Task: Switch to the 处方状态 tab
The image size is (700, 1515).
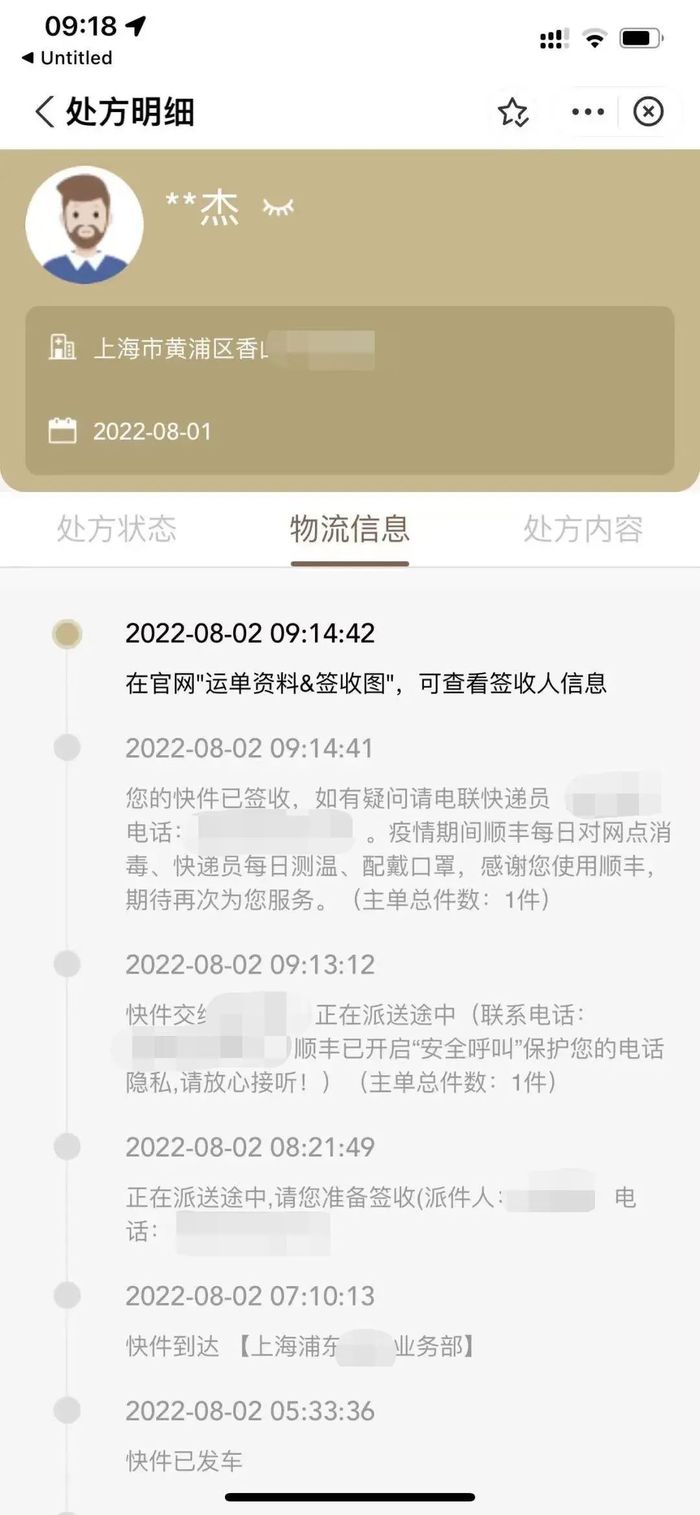Action: tap(117, 528)
